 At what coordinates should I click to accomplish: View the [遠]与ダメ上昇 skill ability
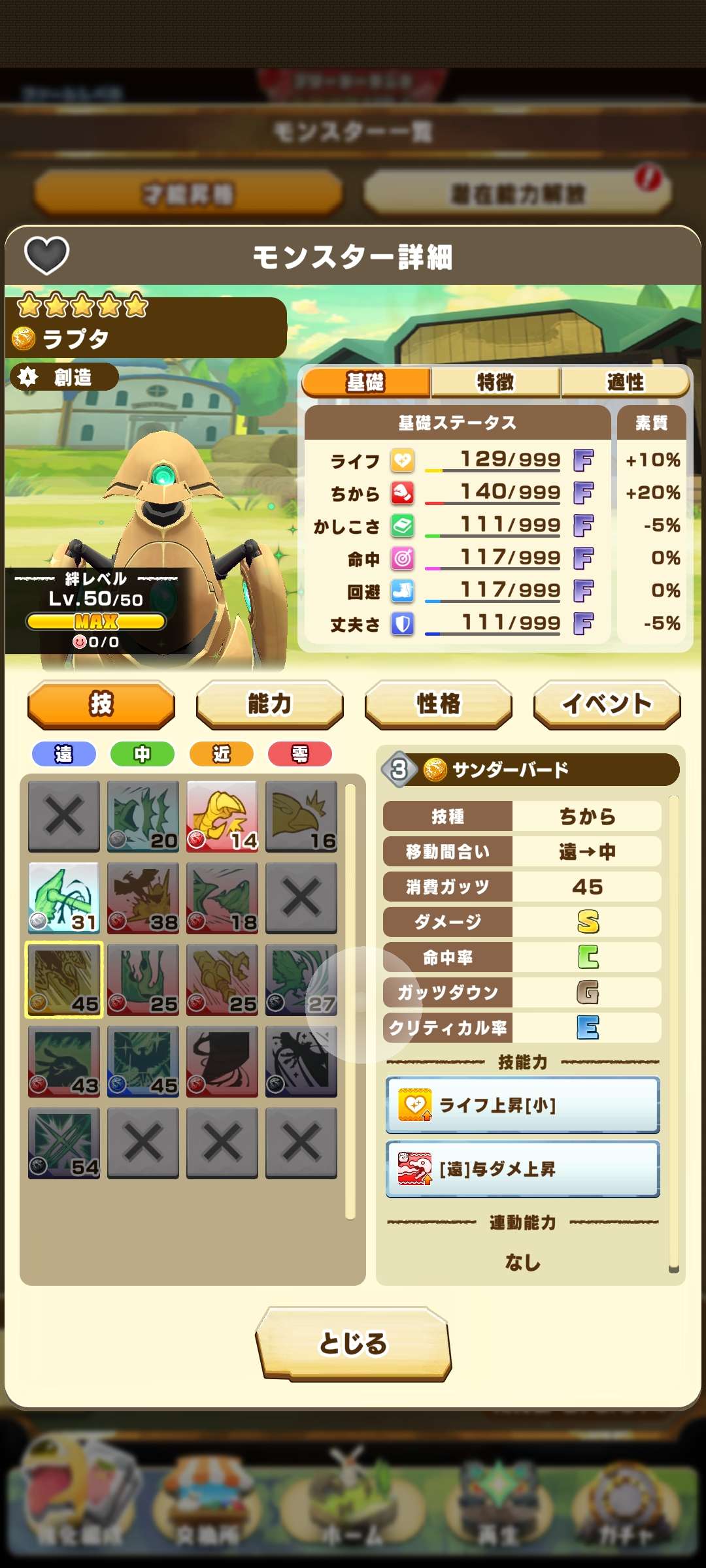click(522, 1169)
